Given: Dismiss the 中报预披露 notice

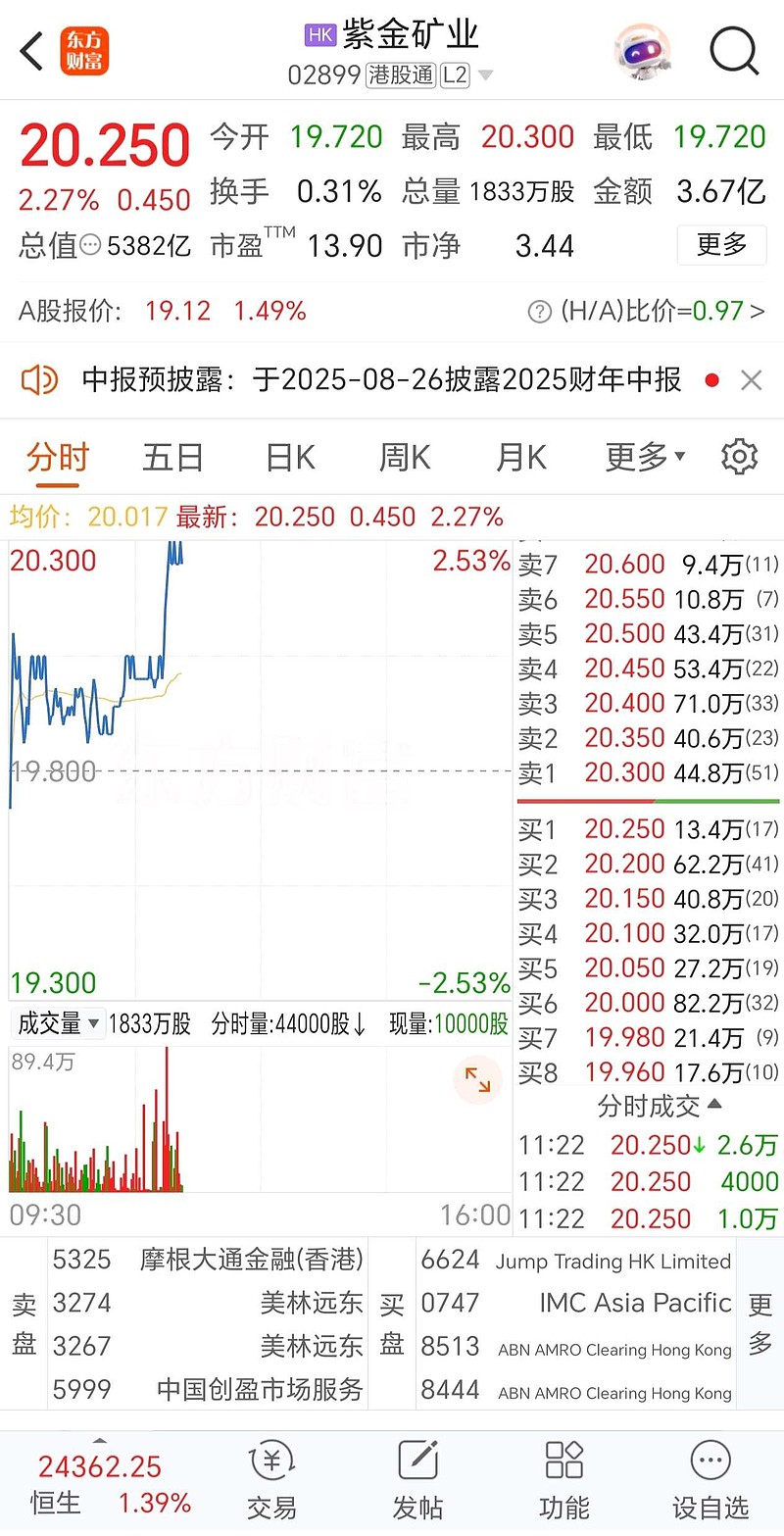Looking at the screenshot, I should tap(752, 380).
